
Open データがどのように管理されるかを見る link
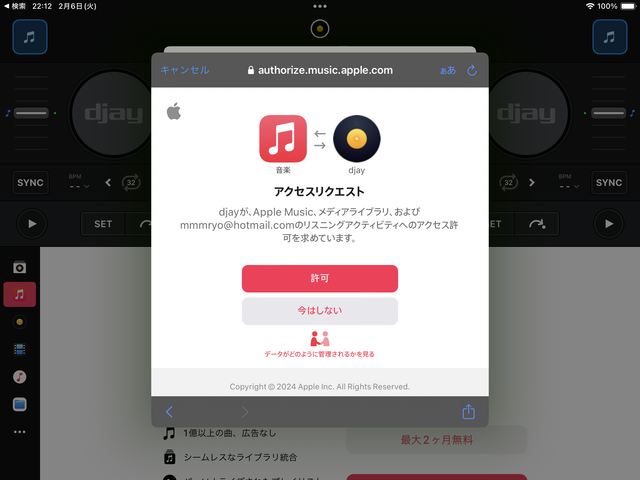tap(320, 354)
